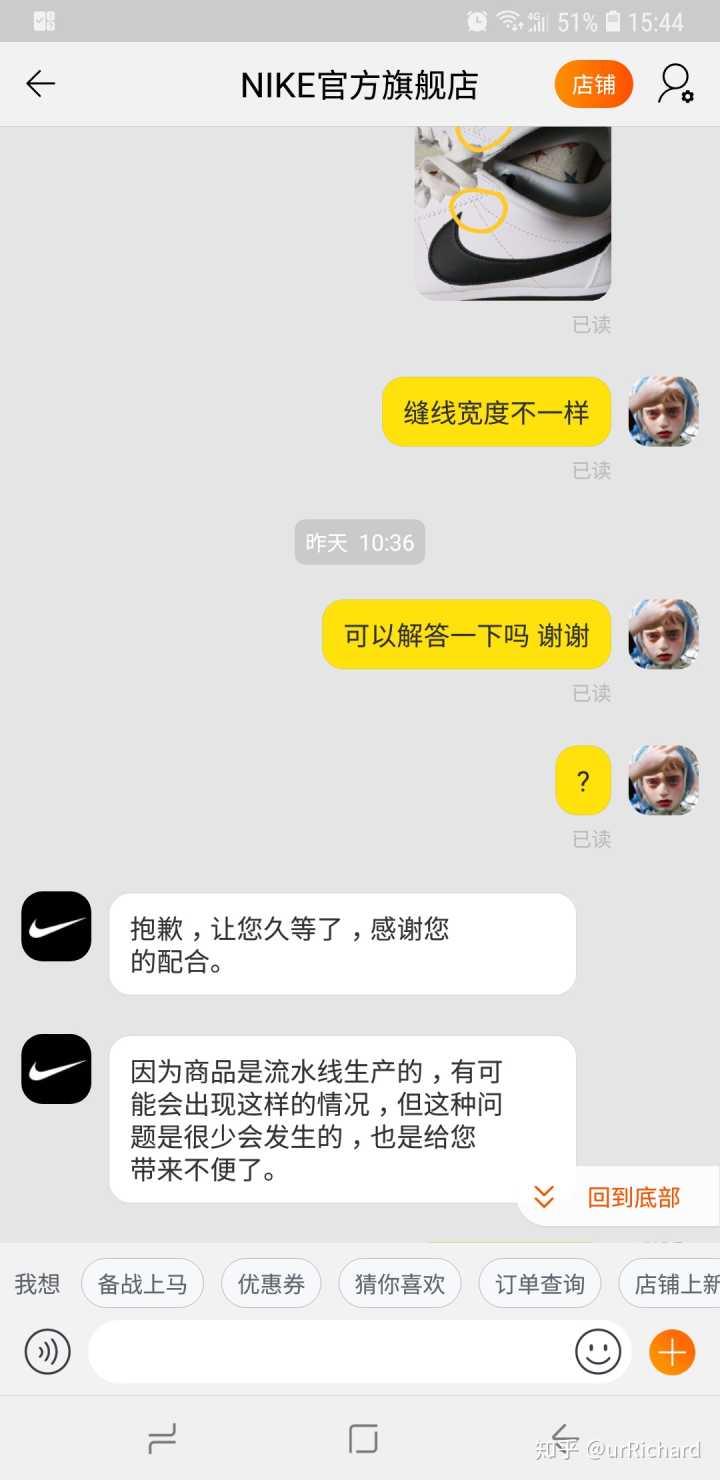Go to the system home screen

[362, 1439]
